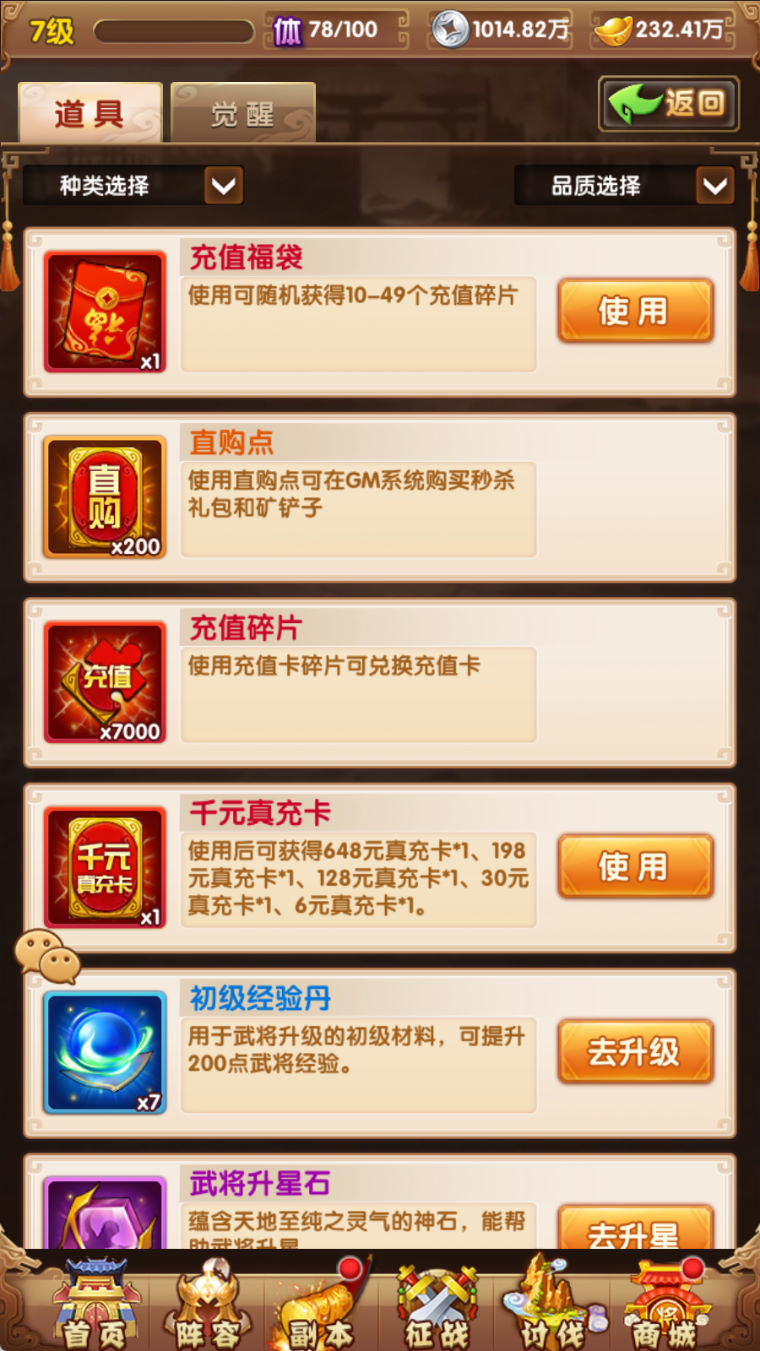Open the chat bubble icon
Screen dimensions: 760x1351
[x=47, y=957]
